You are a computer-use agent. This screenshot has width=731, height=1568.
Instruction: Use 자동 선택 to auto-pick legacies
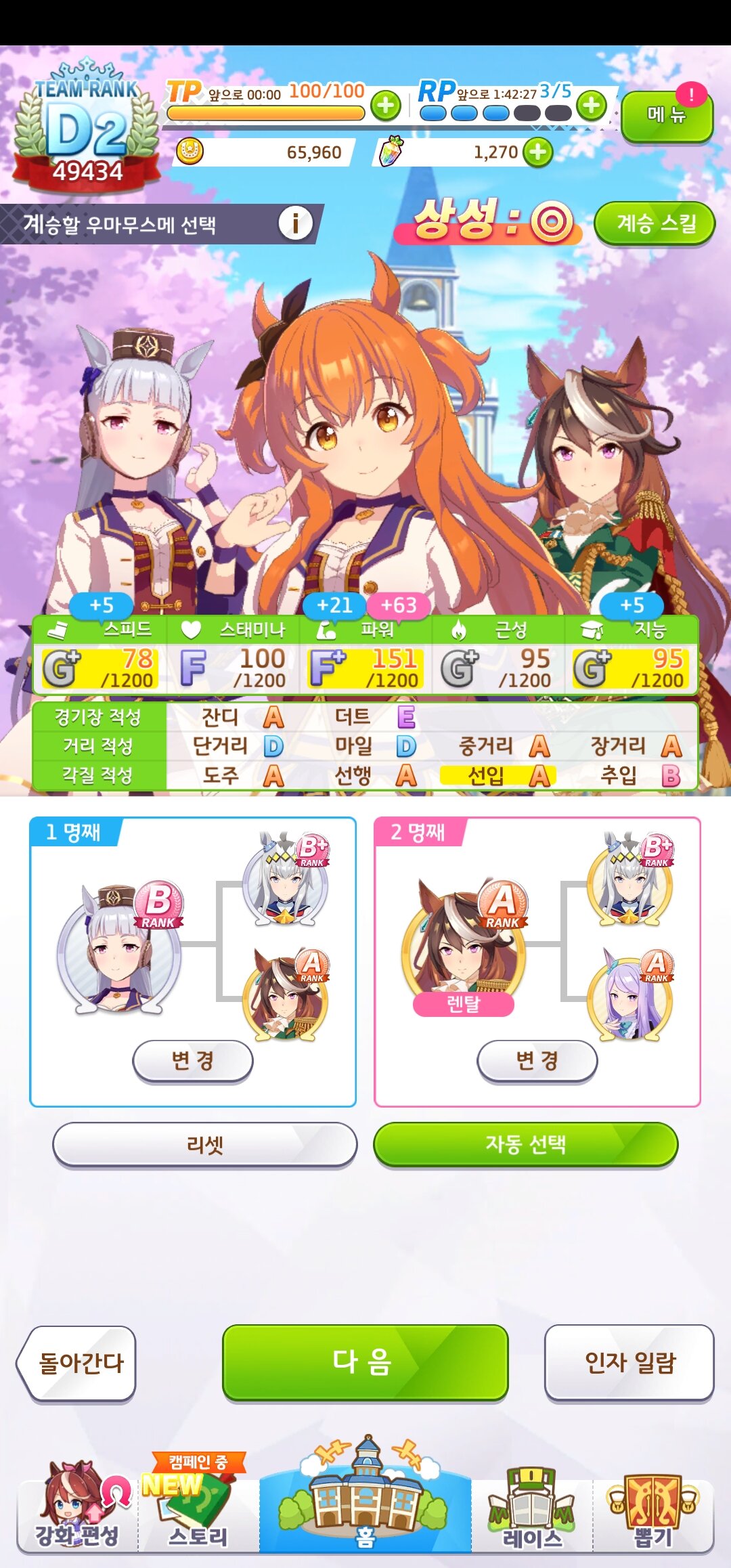click(x=525, y=1144)
